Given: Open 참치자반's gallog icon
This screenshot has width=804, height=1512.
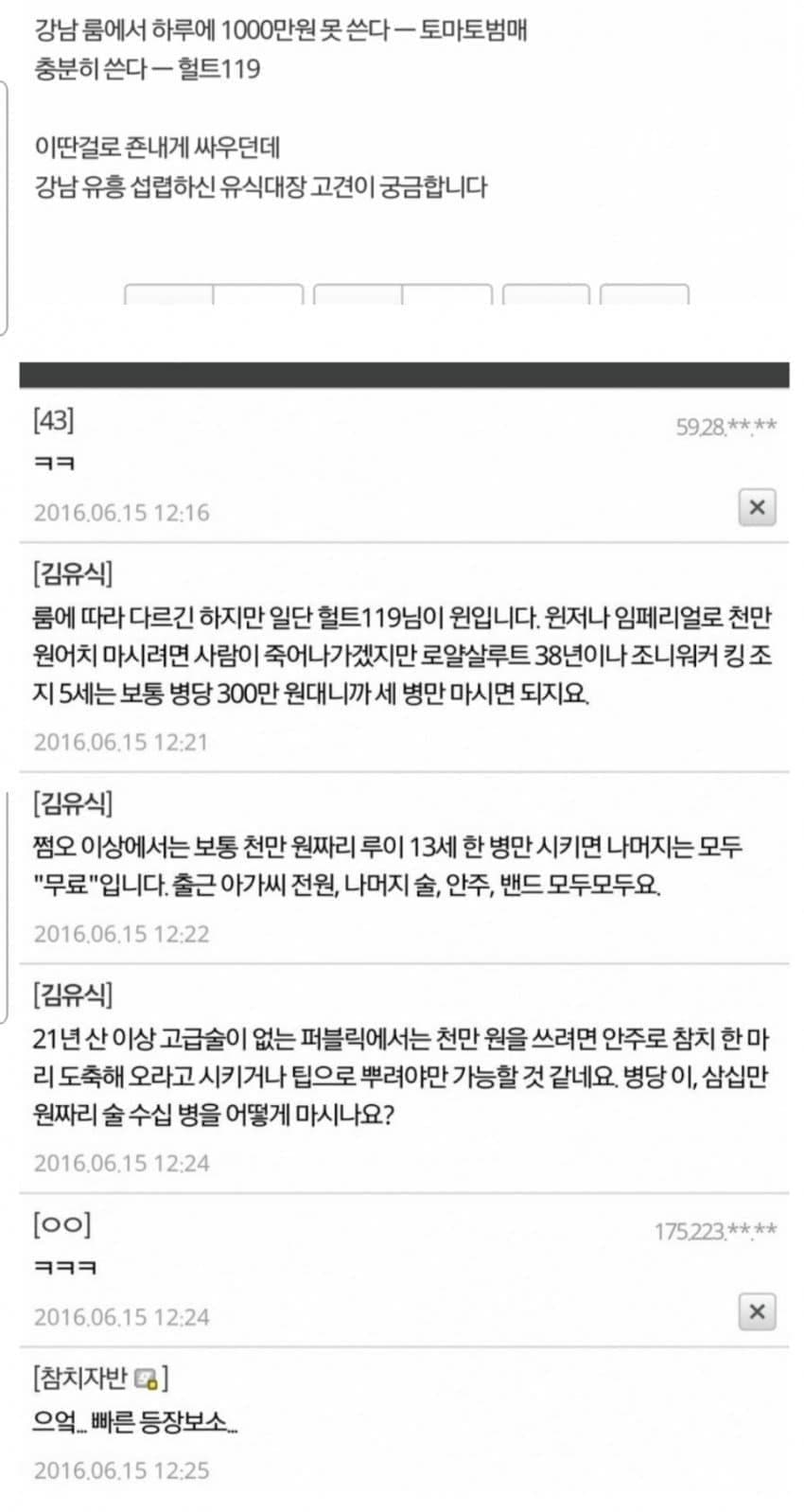Looking at the screenshot, I should [x=146, y=1380].
